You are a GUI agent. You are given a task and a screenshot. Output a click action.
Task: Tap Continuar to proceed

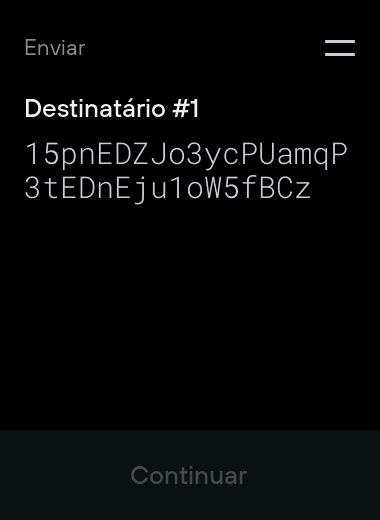tap(189, 475)
